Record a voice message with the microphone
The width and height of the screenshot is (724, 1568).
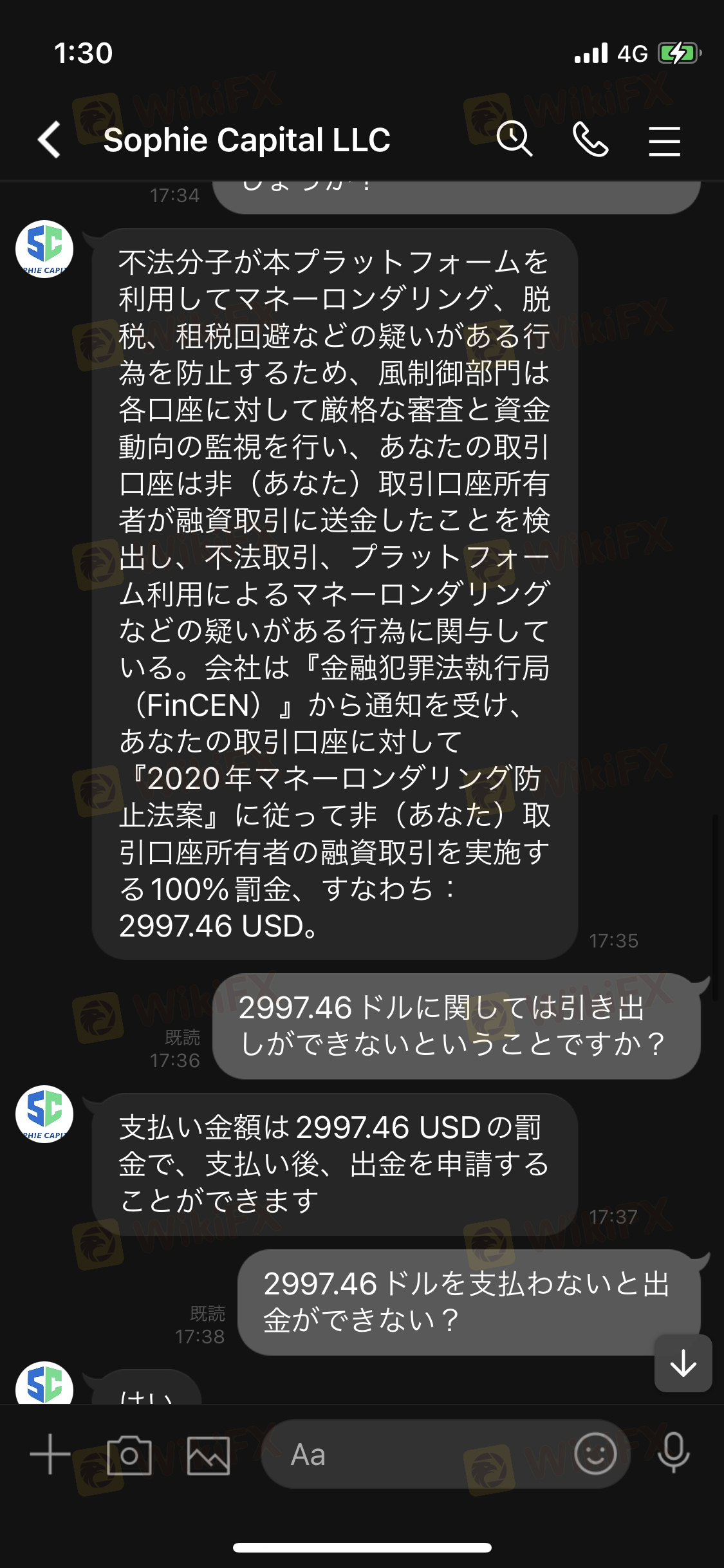(x=674, y=1453)
